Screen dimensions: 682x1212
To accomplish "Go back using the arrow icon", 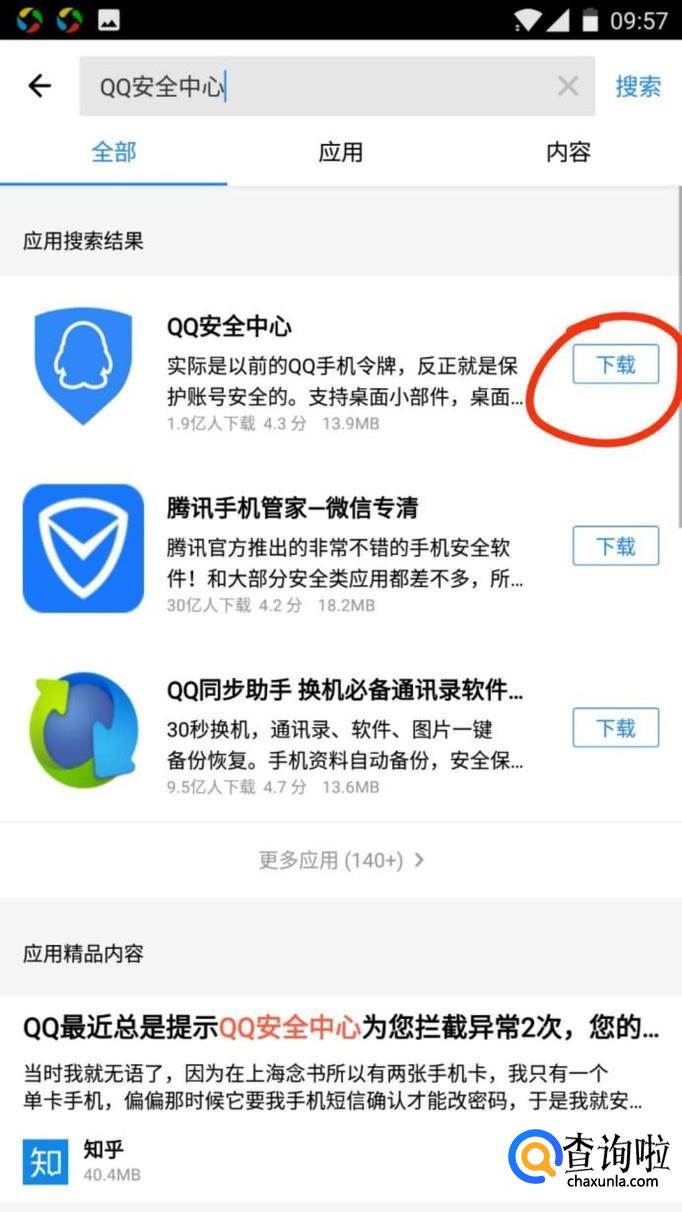I will [40, 86].
